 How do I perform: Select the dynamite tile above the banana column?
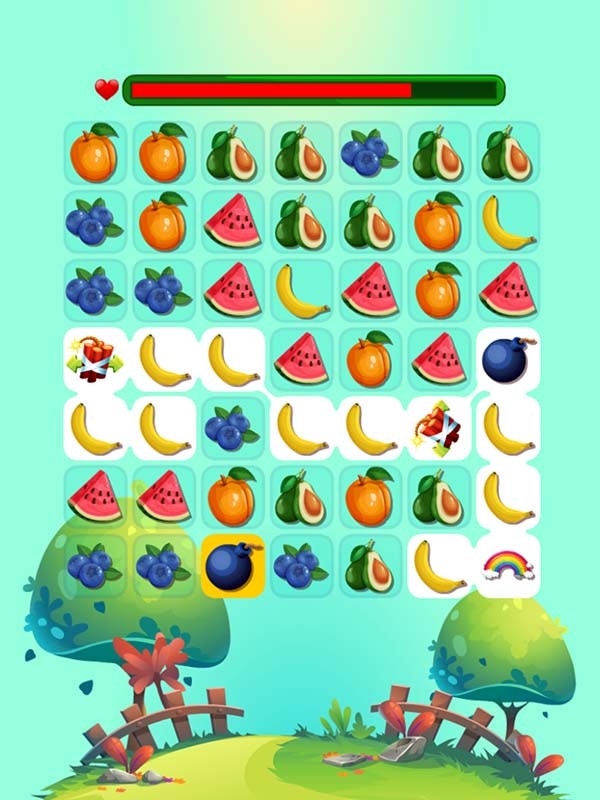click(95, 360)
